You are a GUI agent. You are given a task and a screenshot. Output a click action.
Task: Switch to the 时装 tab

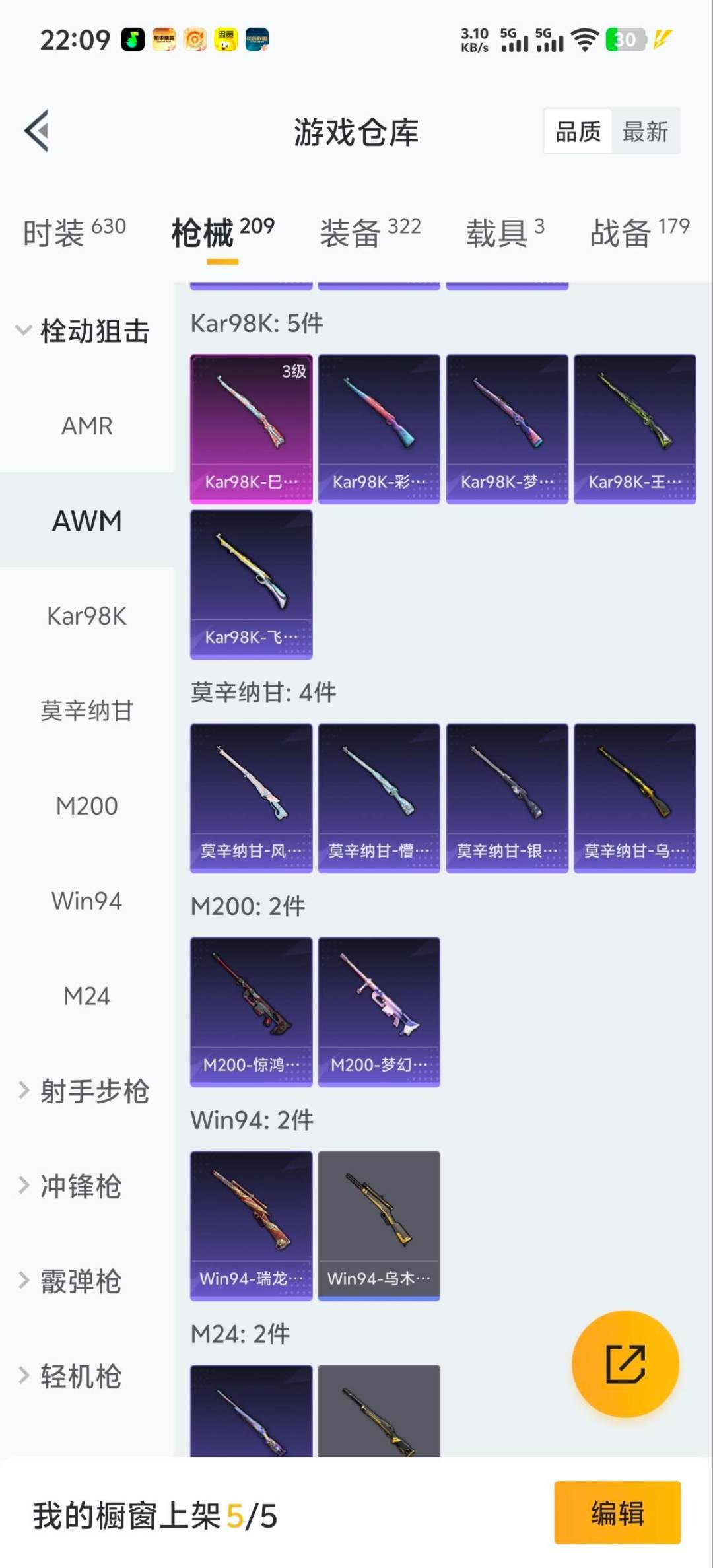click(x=74, y=232)
